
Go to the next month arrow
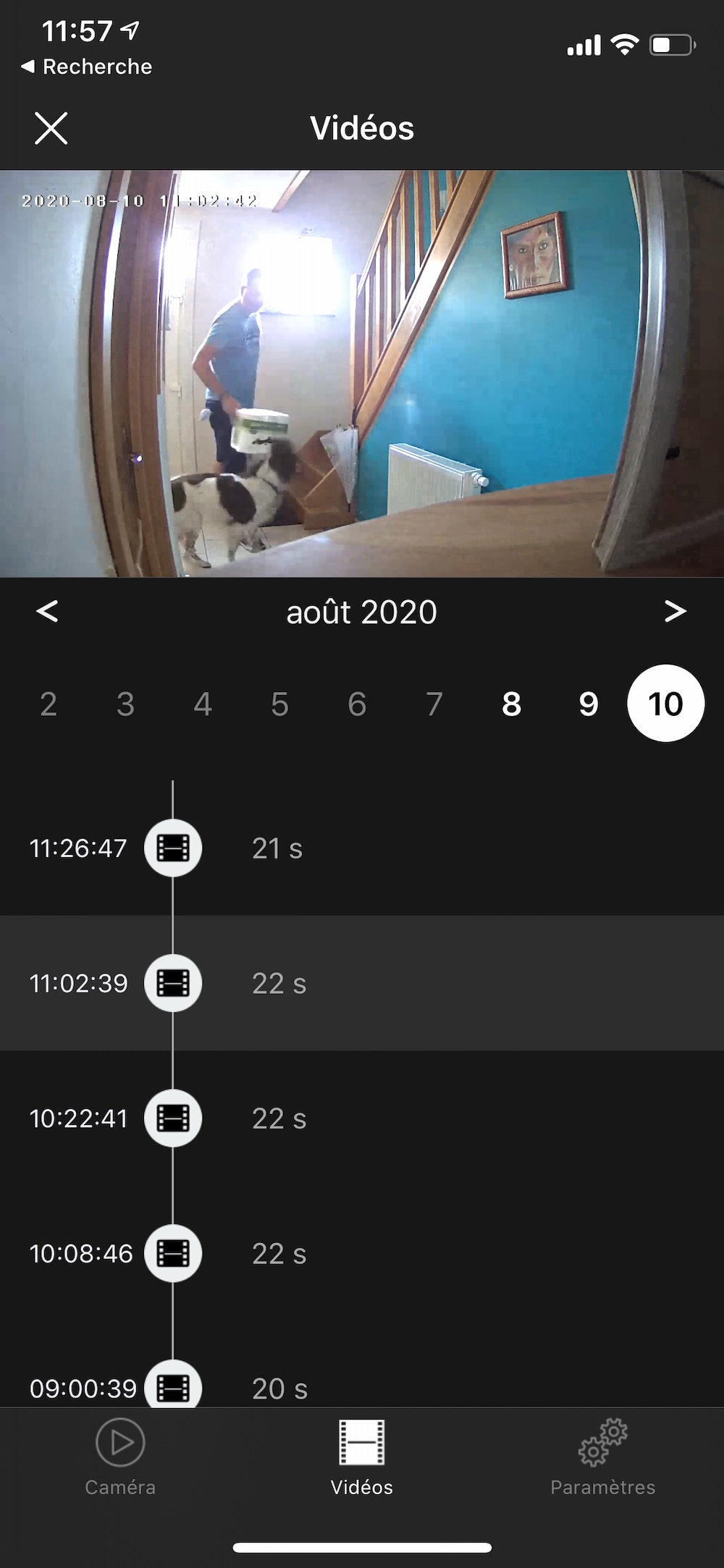(675, 612)
